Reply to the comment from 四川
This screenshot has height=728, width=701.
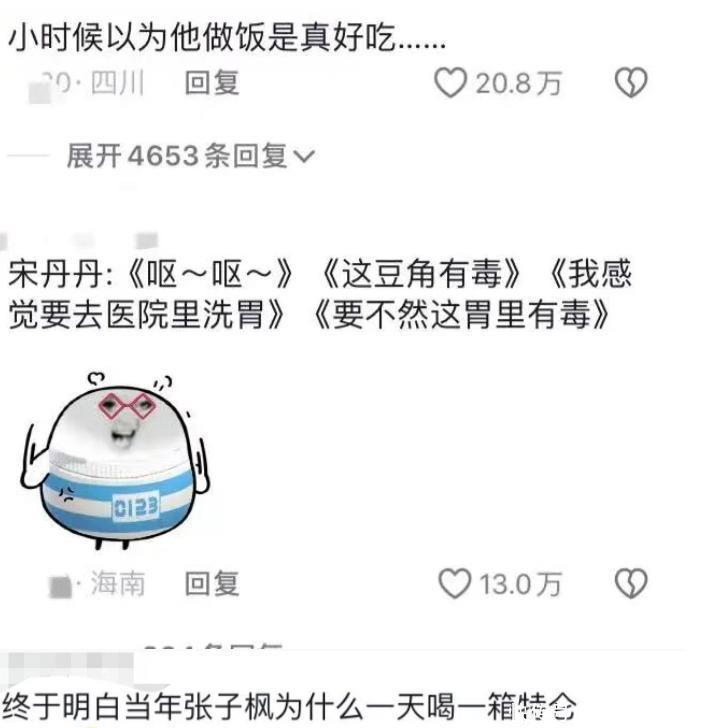(212, 83)
